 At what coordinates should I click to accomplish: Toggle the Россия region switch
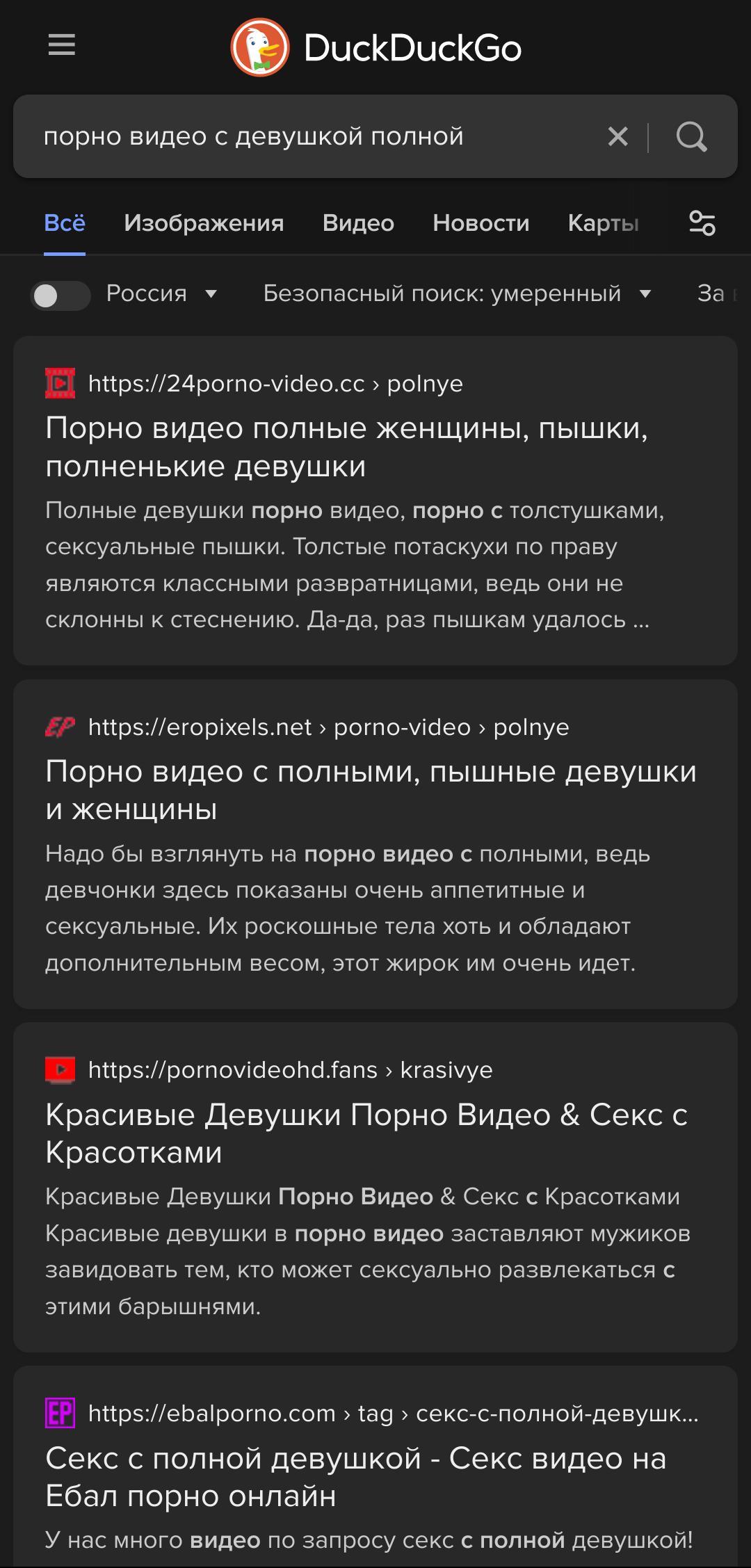[60, 296]
